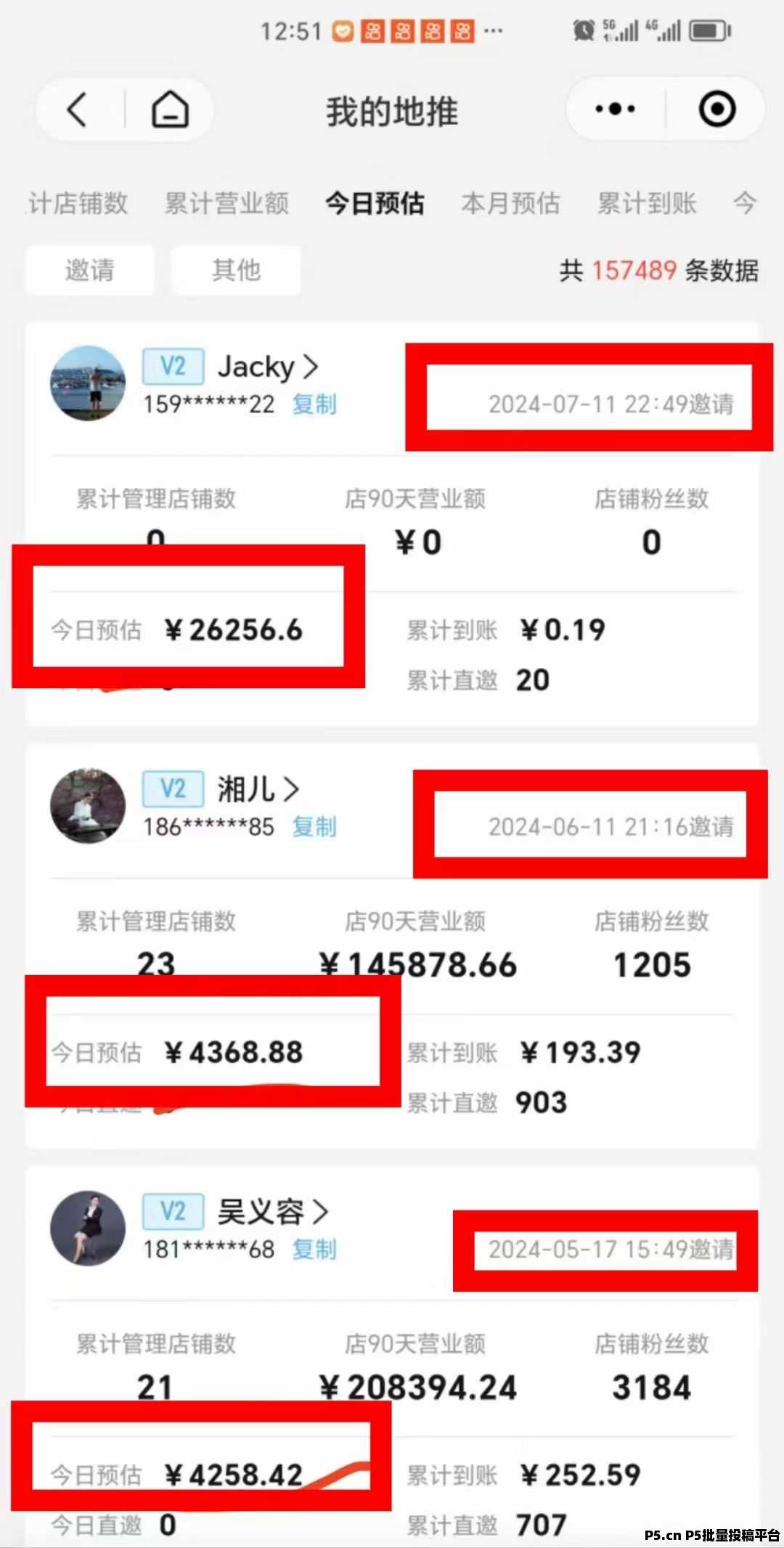Switch to the 累计营业额 tab
Screen dimensions: 784x1548
[226, 203]
